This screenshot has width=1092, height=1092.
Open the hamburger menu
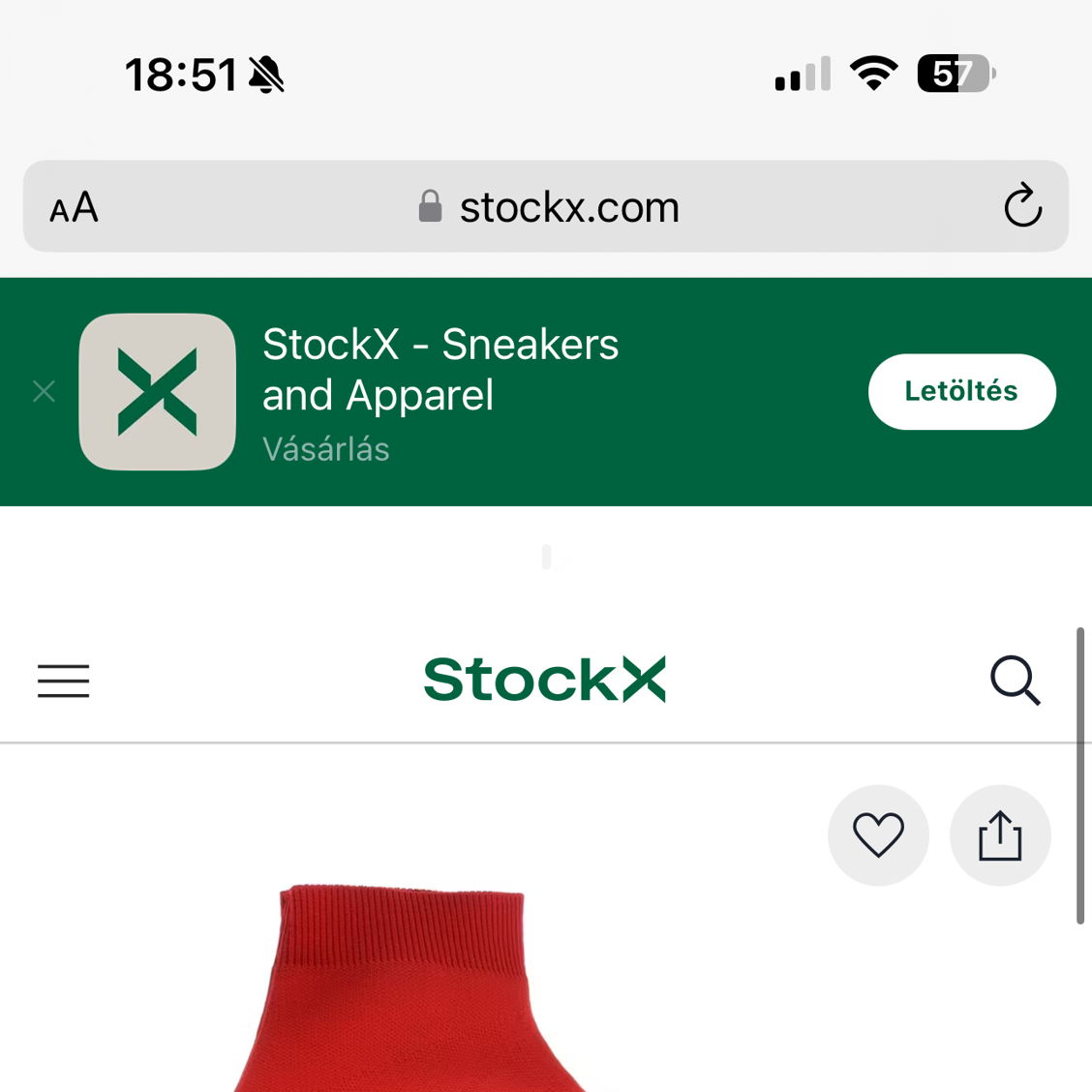63,681
